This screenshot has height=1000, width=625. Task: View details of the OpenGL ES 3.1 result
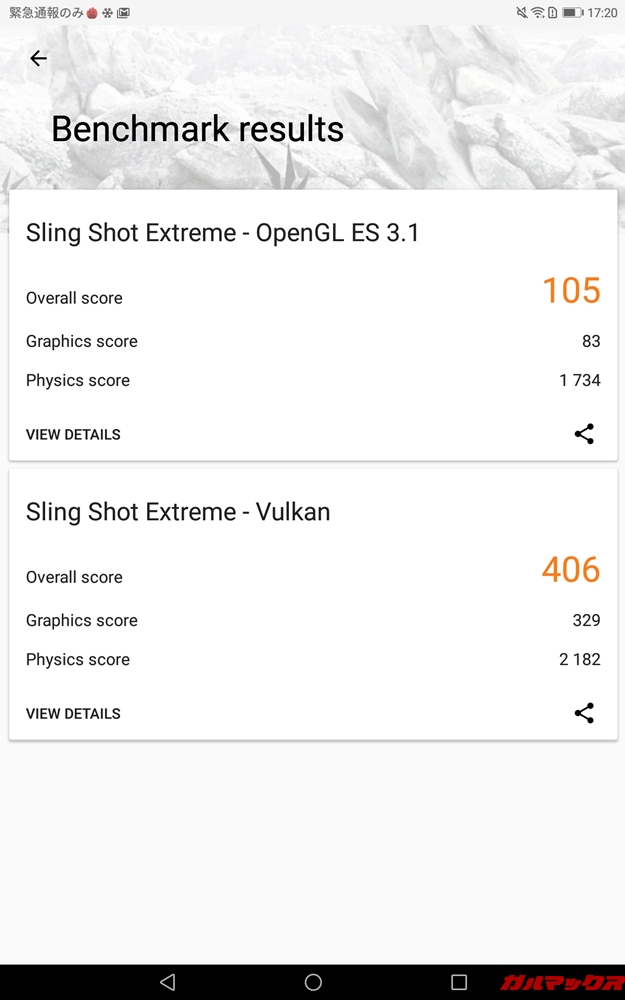(x=73, y=435)
